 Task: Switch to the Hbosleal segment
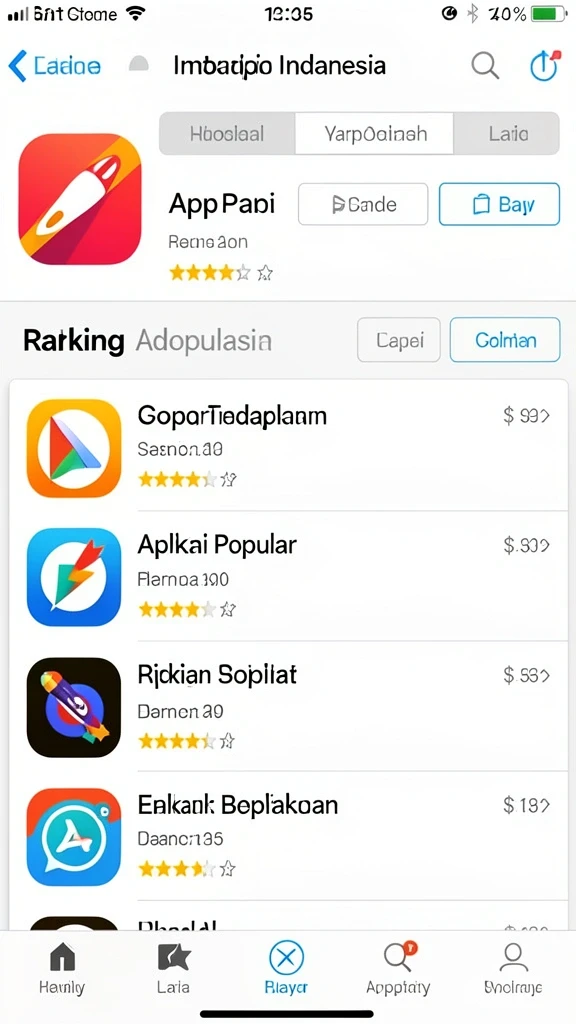coord(227,134)
